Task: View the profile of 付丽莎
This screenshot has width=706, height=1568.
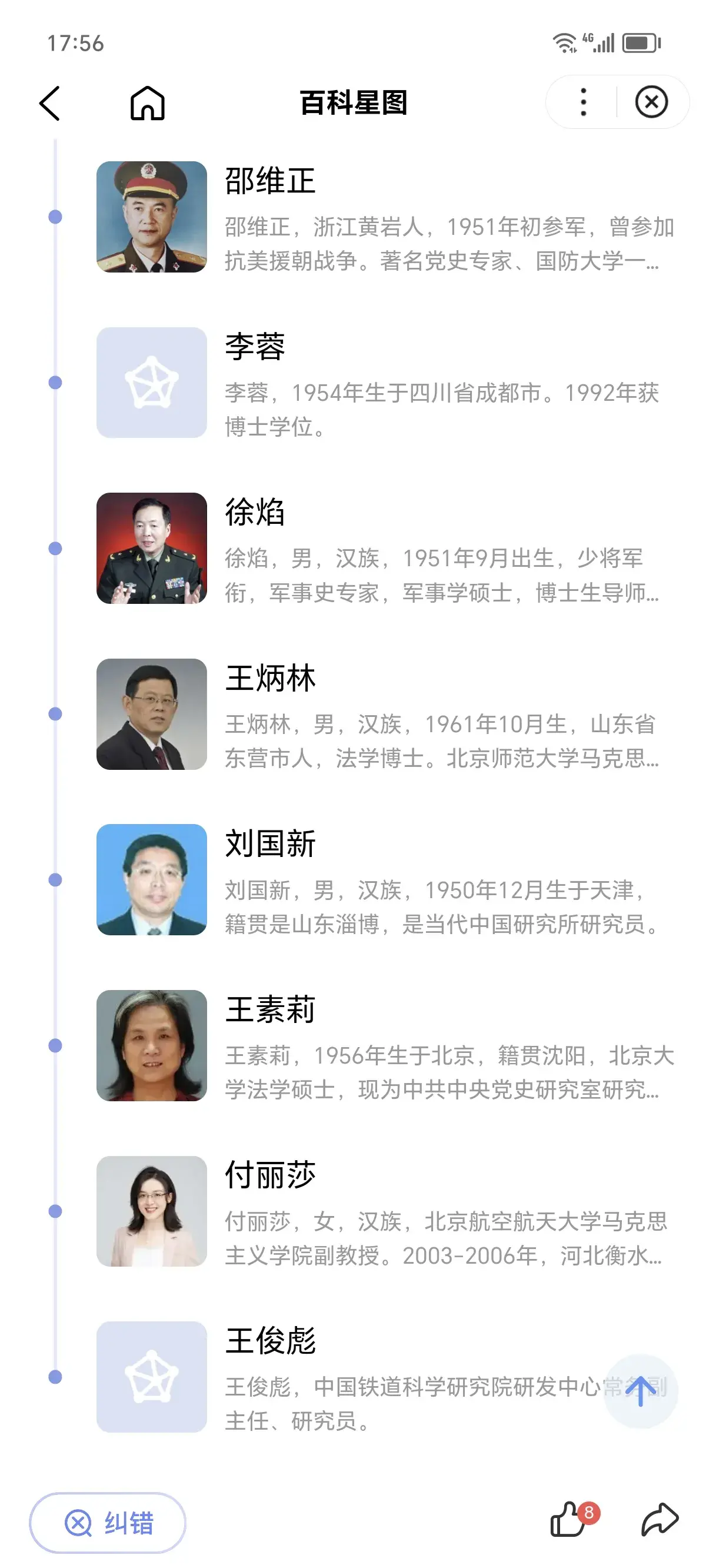Action: (x=387, y=1211)
